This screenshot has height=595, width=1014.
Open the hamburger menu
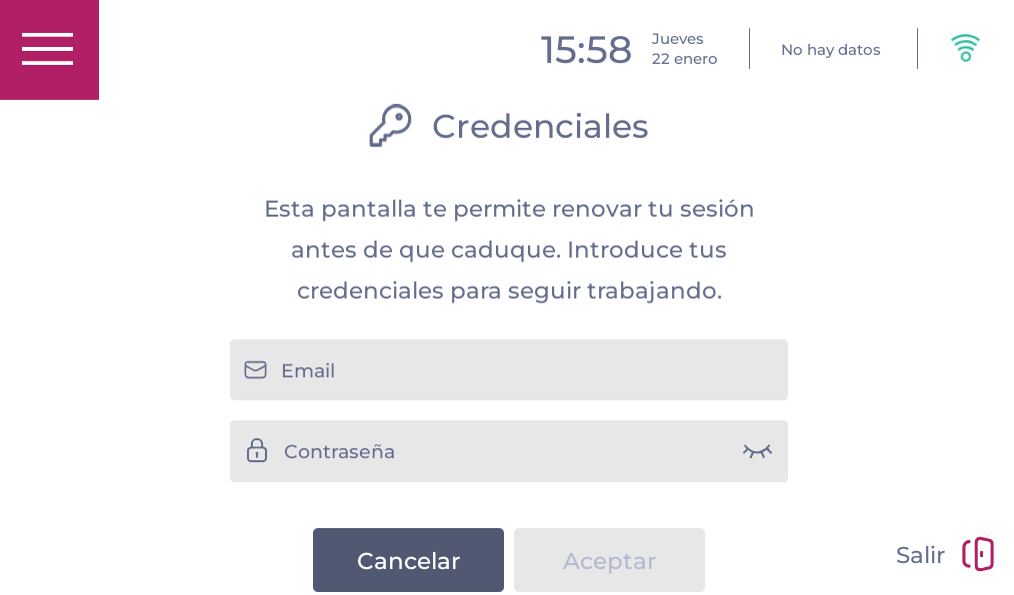coord(48,49)
